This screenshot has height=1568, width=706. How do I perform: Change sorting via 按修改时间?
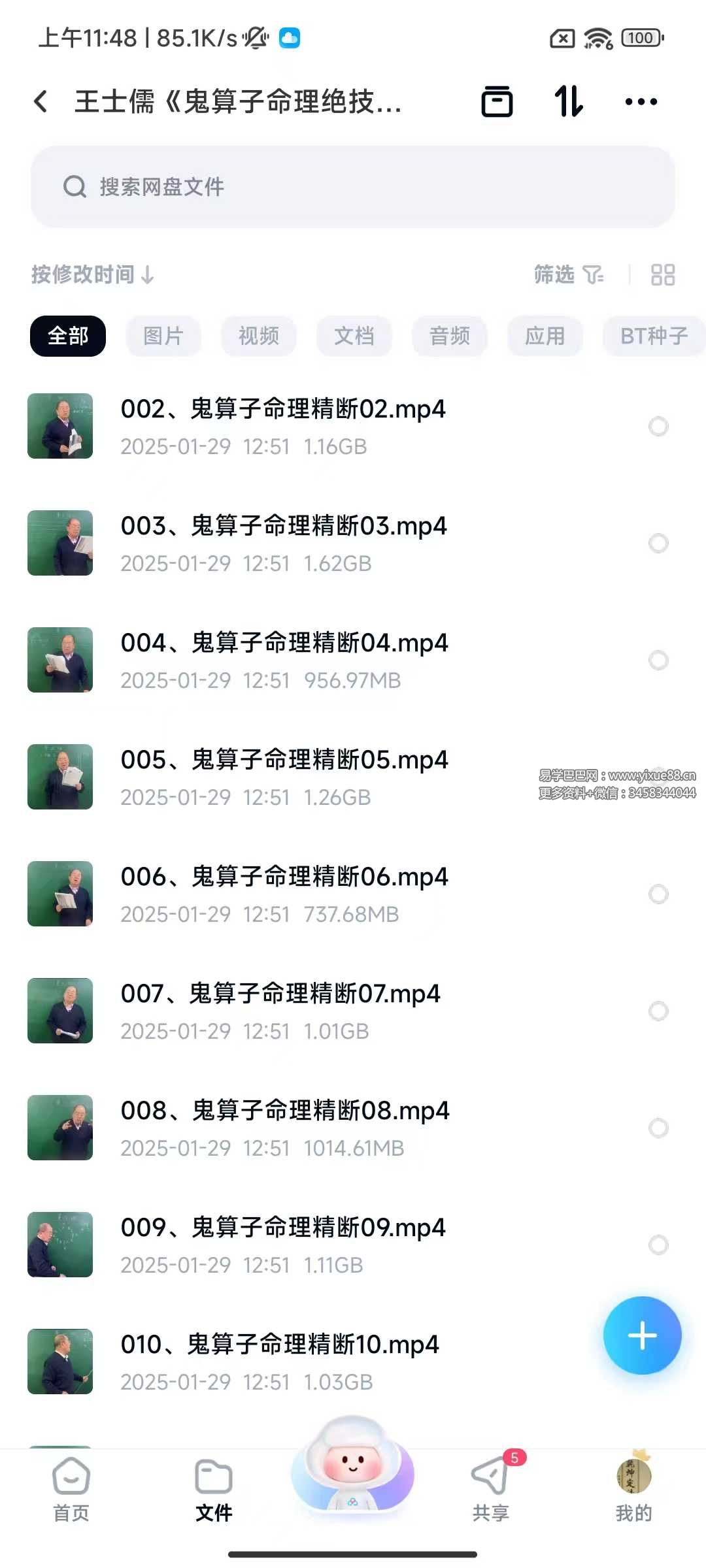click(x=92, y=274)
